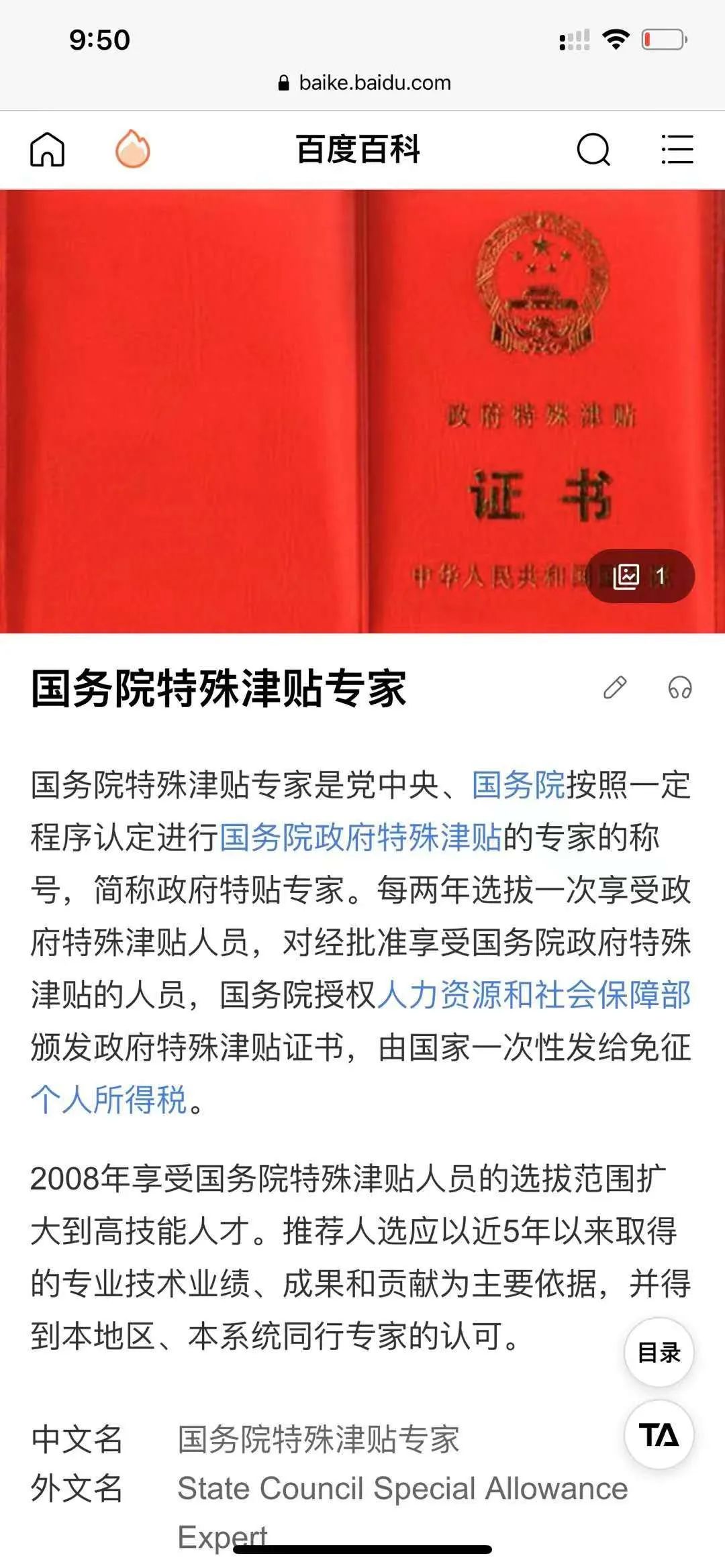Edit this entry with the pencil icon
Viewport: 725px width, 1568px height.
[615, 688]
